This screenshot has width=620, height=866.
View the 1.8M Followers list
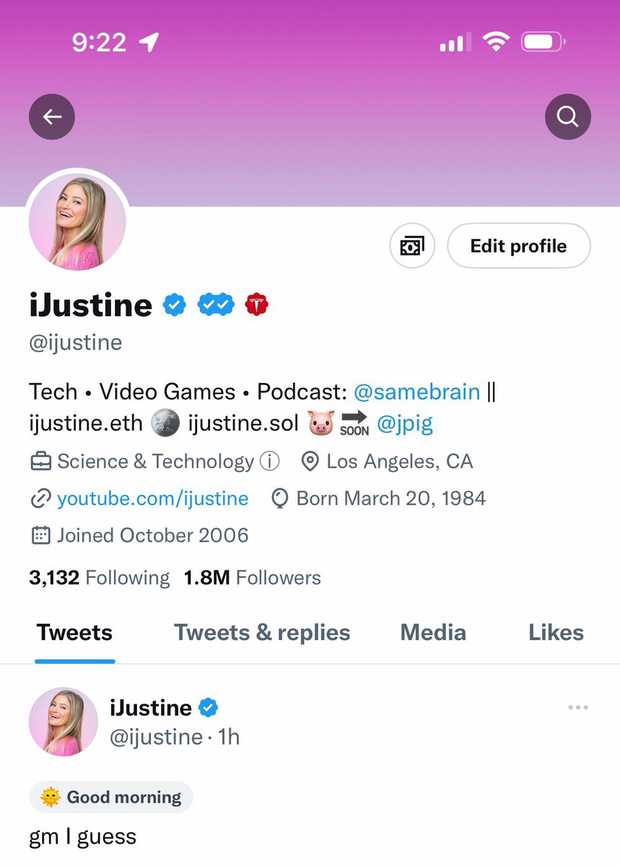[x=252, y=578]
